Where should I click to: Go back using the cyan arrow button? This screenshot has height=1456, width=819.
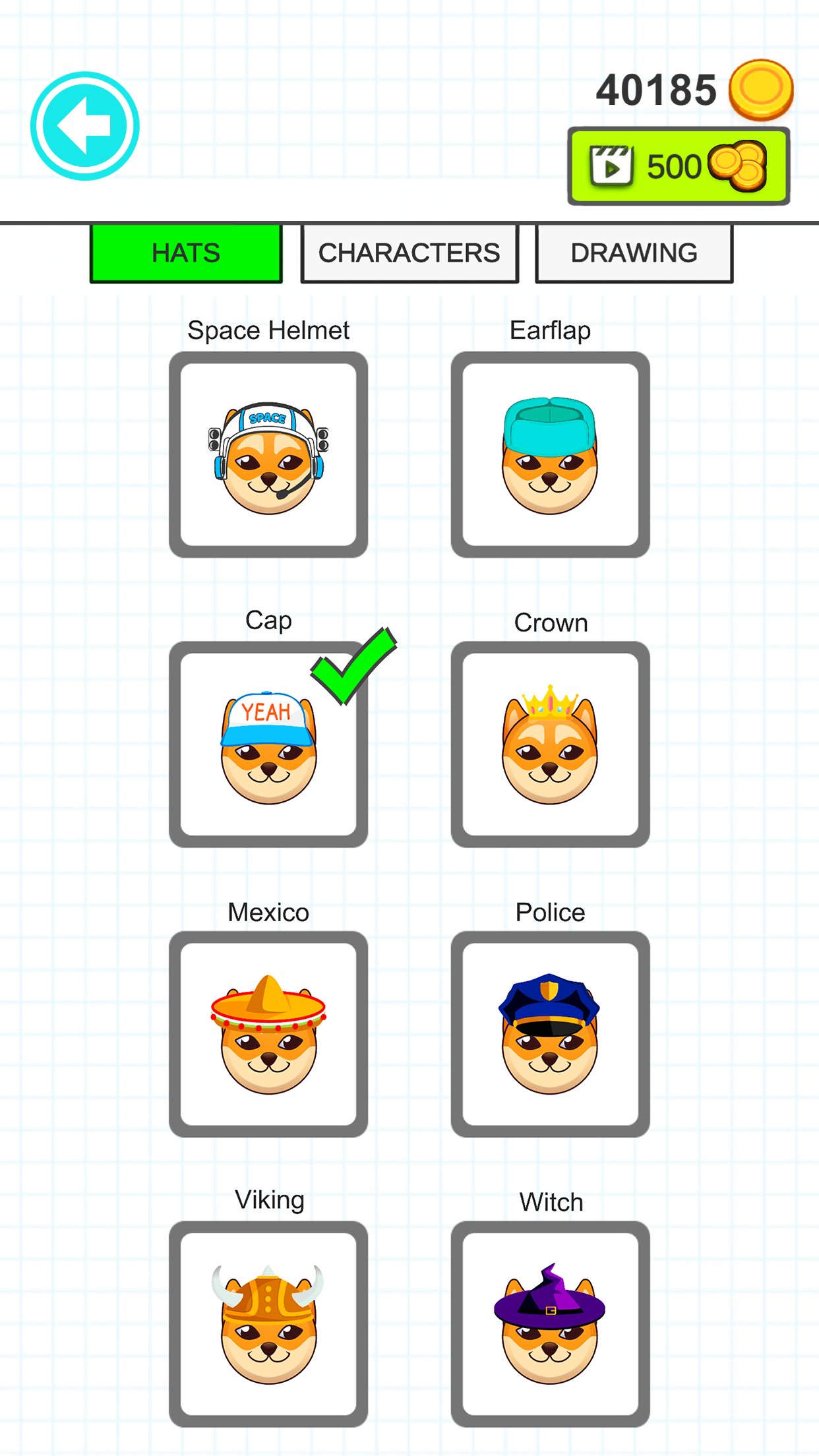pos(85,126)
